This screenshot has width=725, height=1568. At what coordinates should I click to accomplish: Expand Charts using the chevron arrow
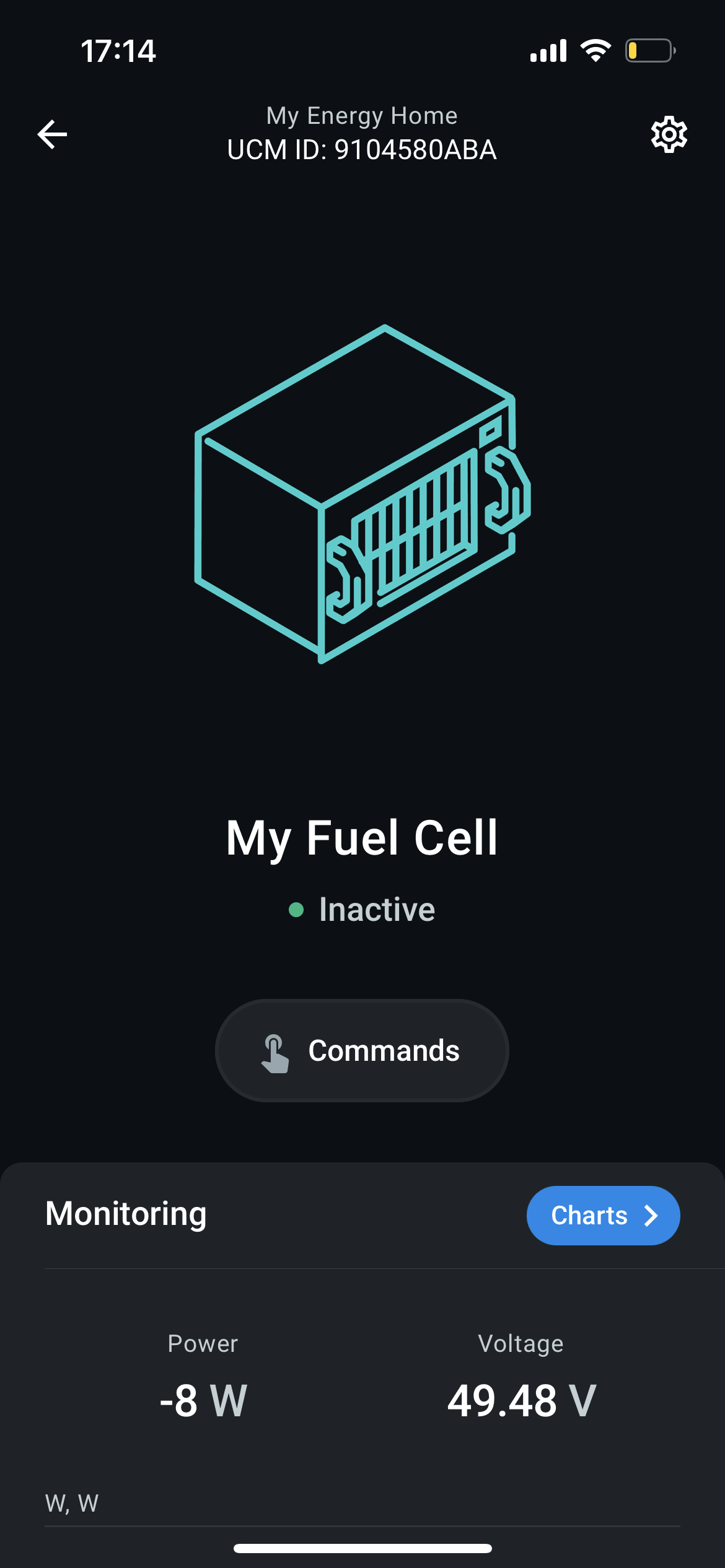pos(649,1215)
